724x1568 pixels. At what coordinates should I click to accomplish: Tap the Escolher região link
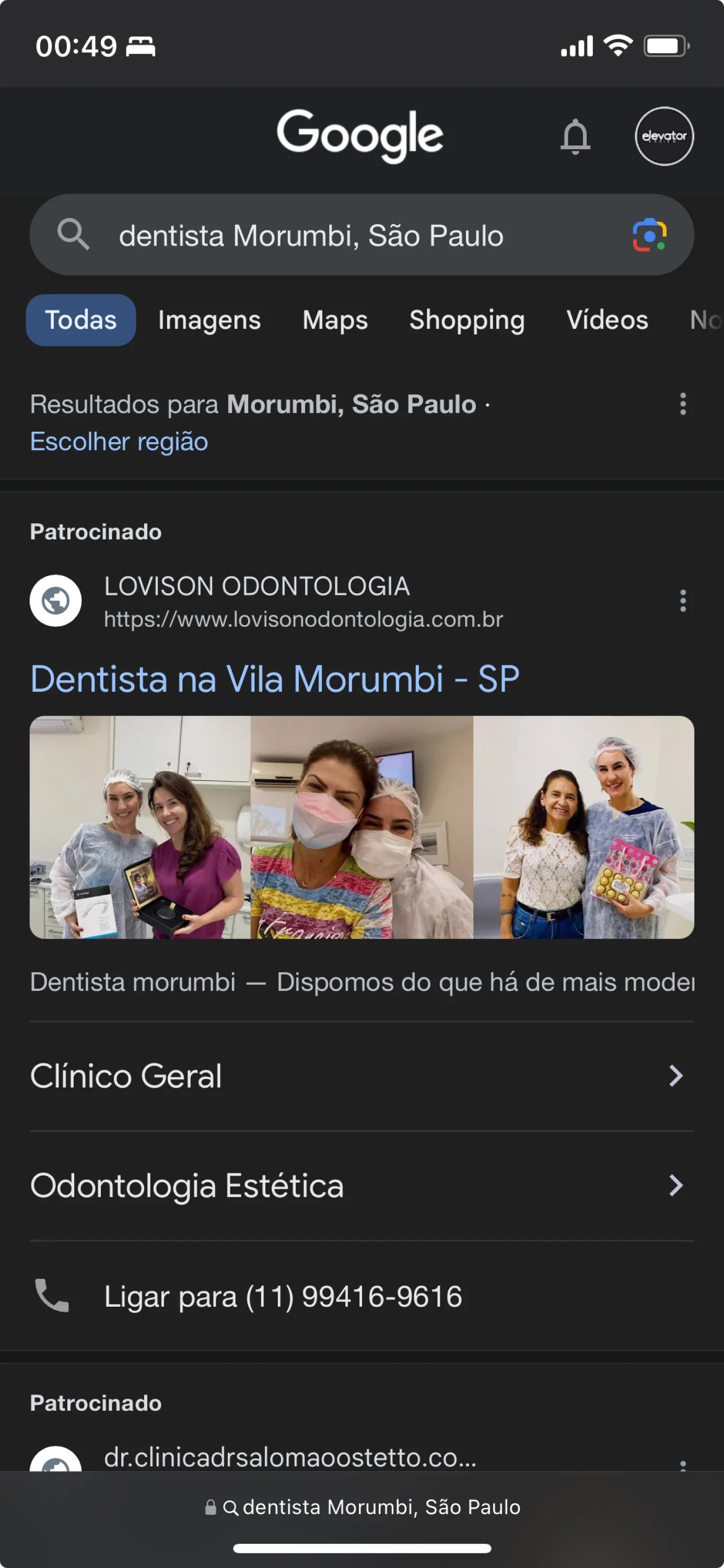pos(119,441)
